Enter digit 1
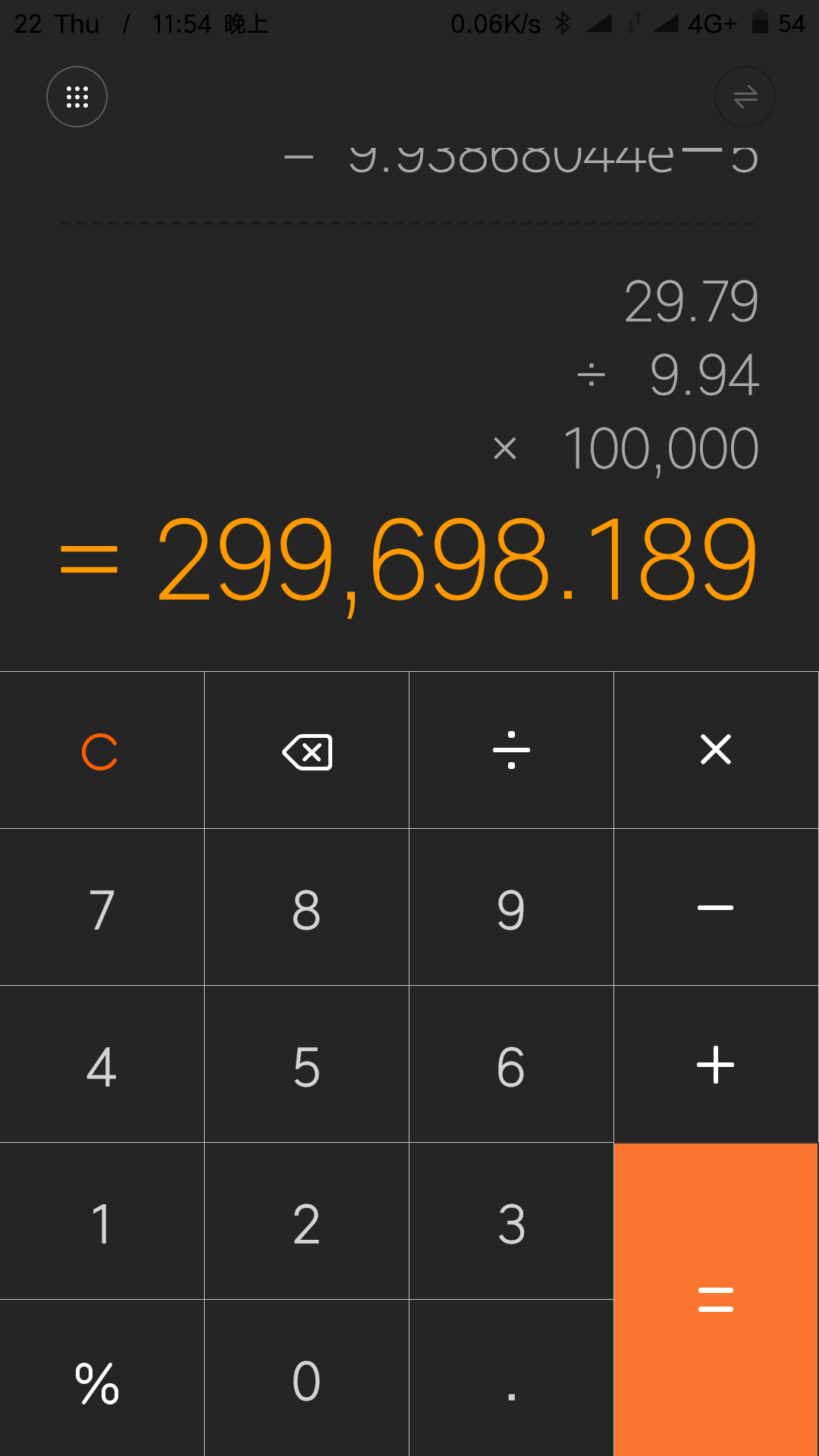 point(102,1221)
